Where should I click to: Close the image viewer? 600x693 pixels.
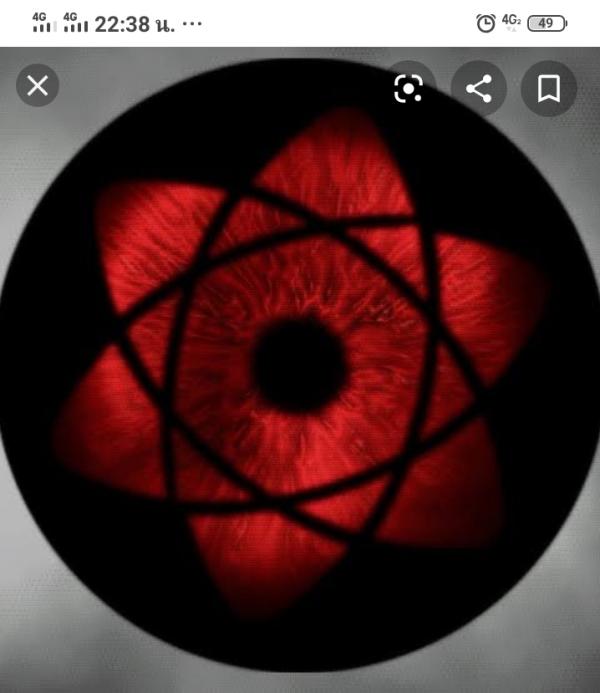37,86
